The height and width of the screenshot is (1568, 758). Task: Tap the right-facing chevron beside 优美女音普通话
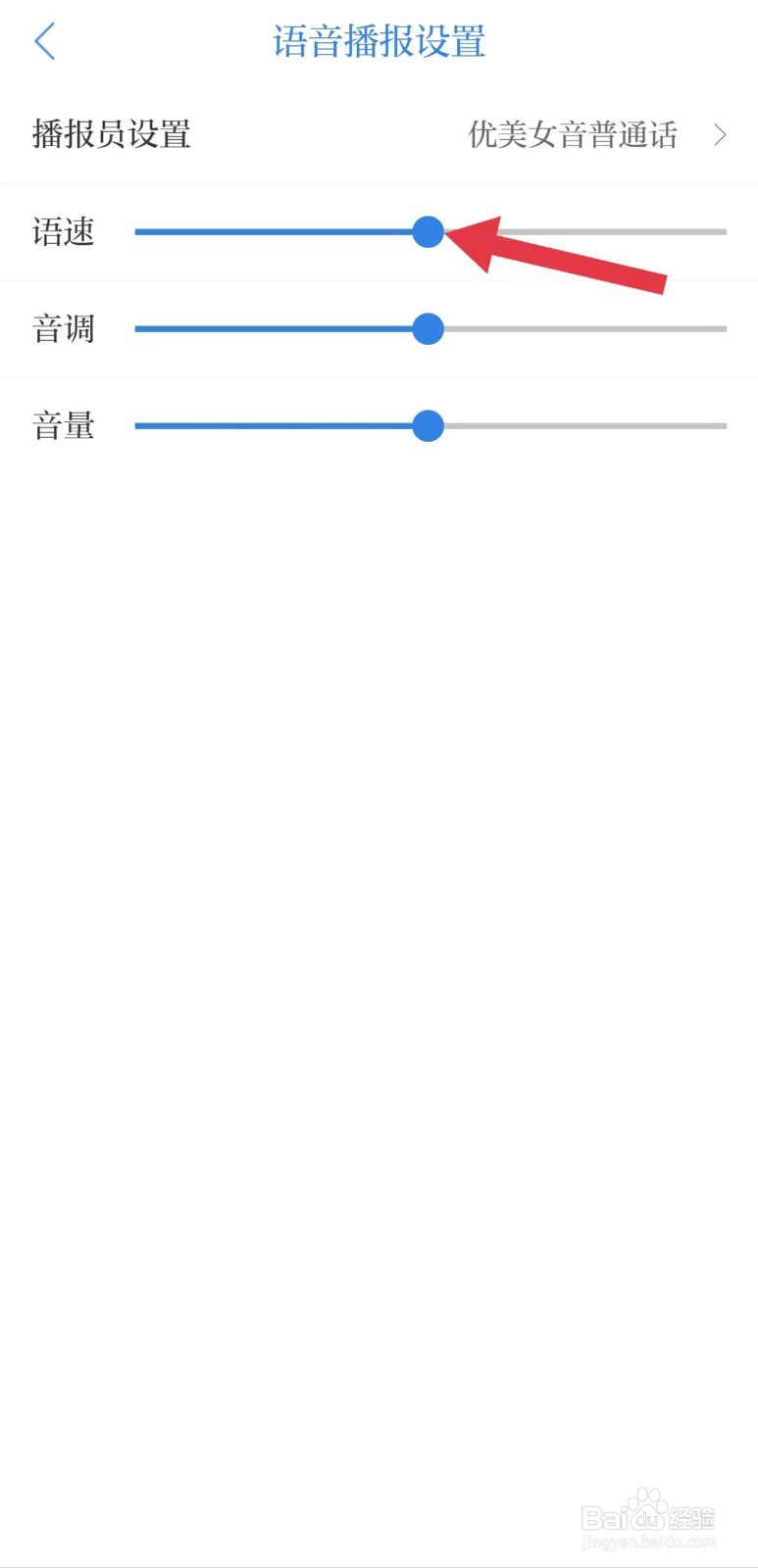(x=721, y=134)
